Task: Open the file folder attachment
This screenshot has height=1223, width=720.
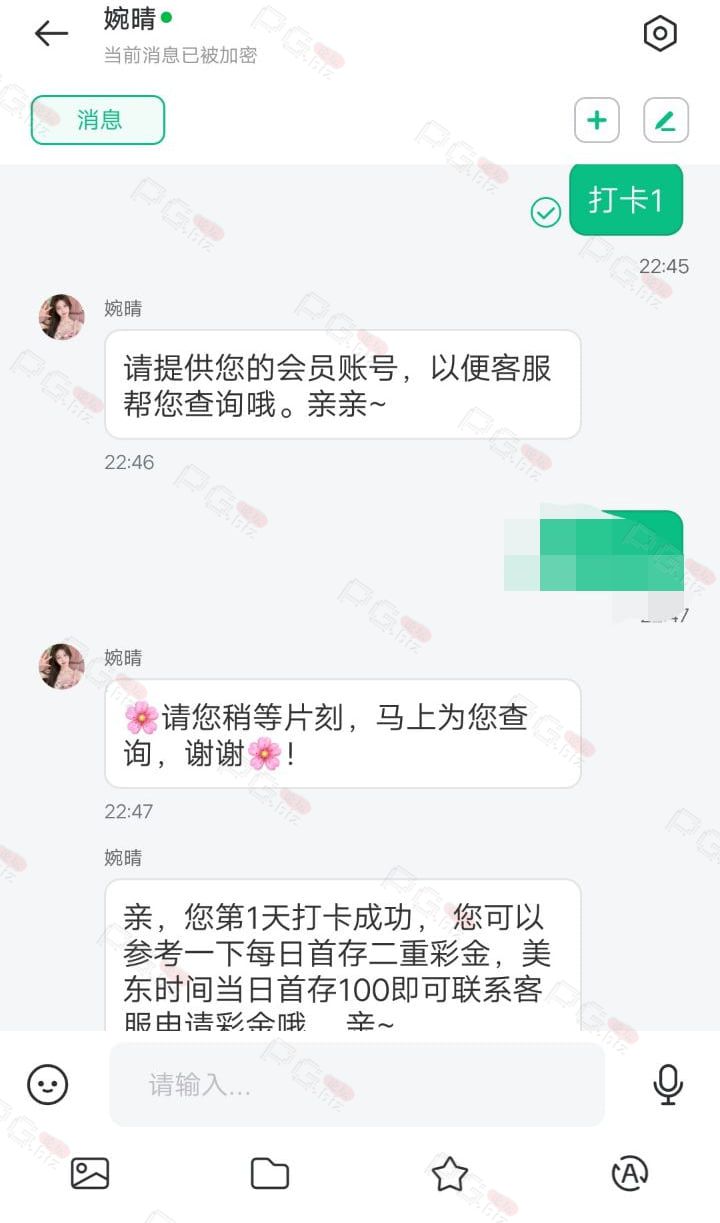Action: (x=270, y=1173)
